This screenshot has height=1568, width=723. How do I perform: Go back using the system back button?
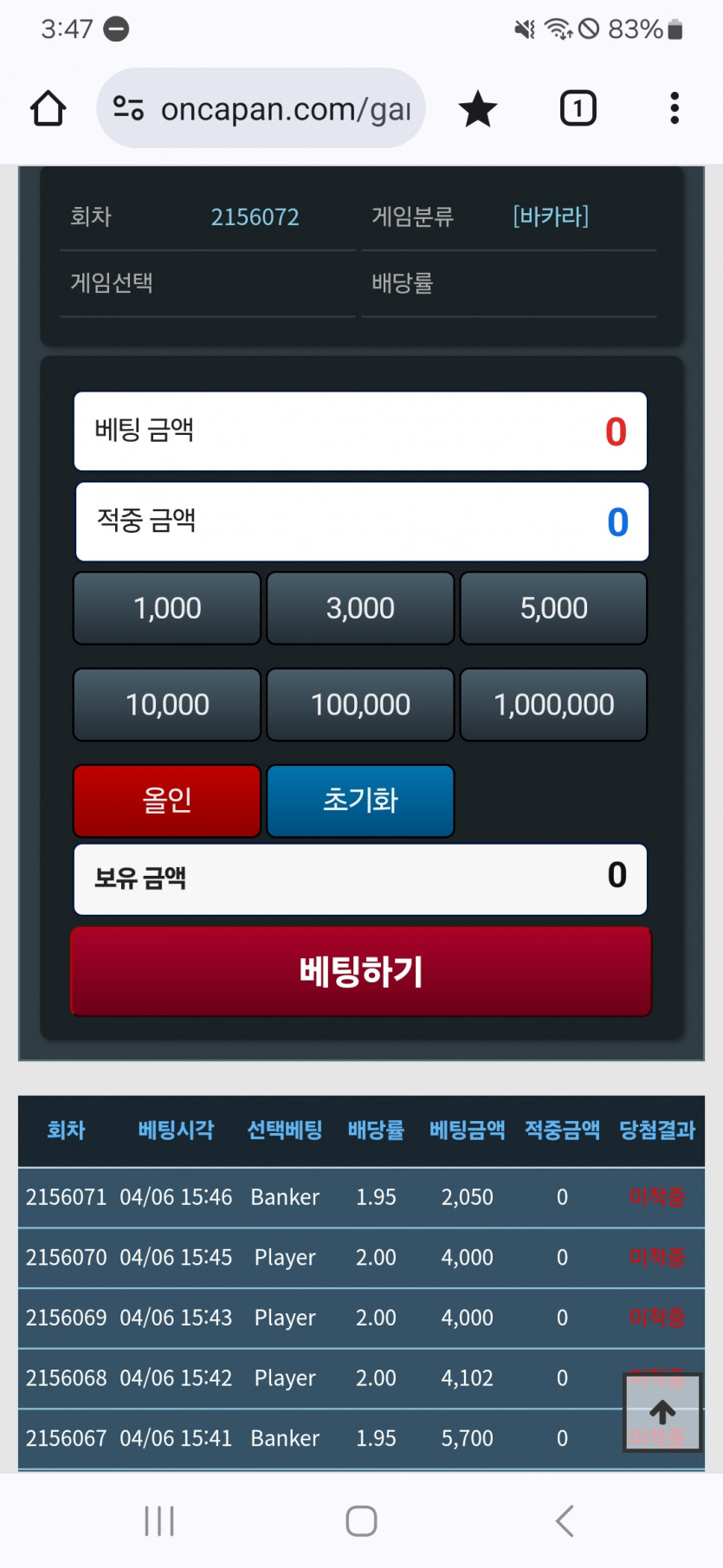click(x=564, y=1520)
